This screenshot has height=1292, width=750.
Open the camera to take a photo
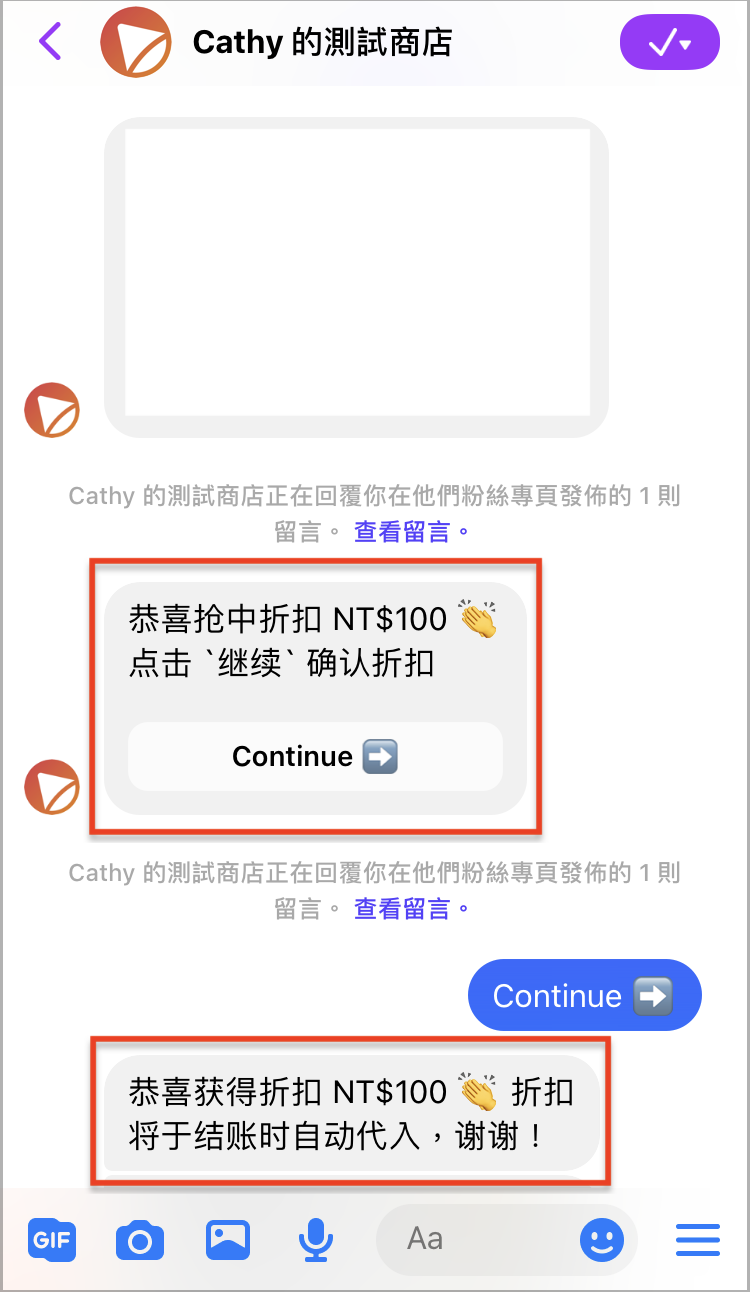click(x=140, y=1241)
